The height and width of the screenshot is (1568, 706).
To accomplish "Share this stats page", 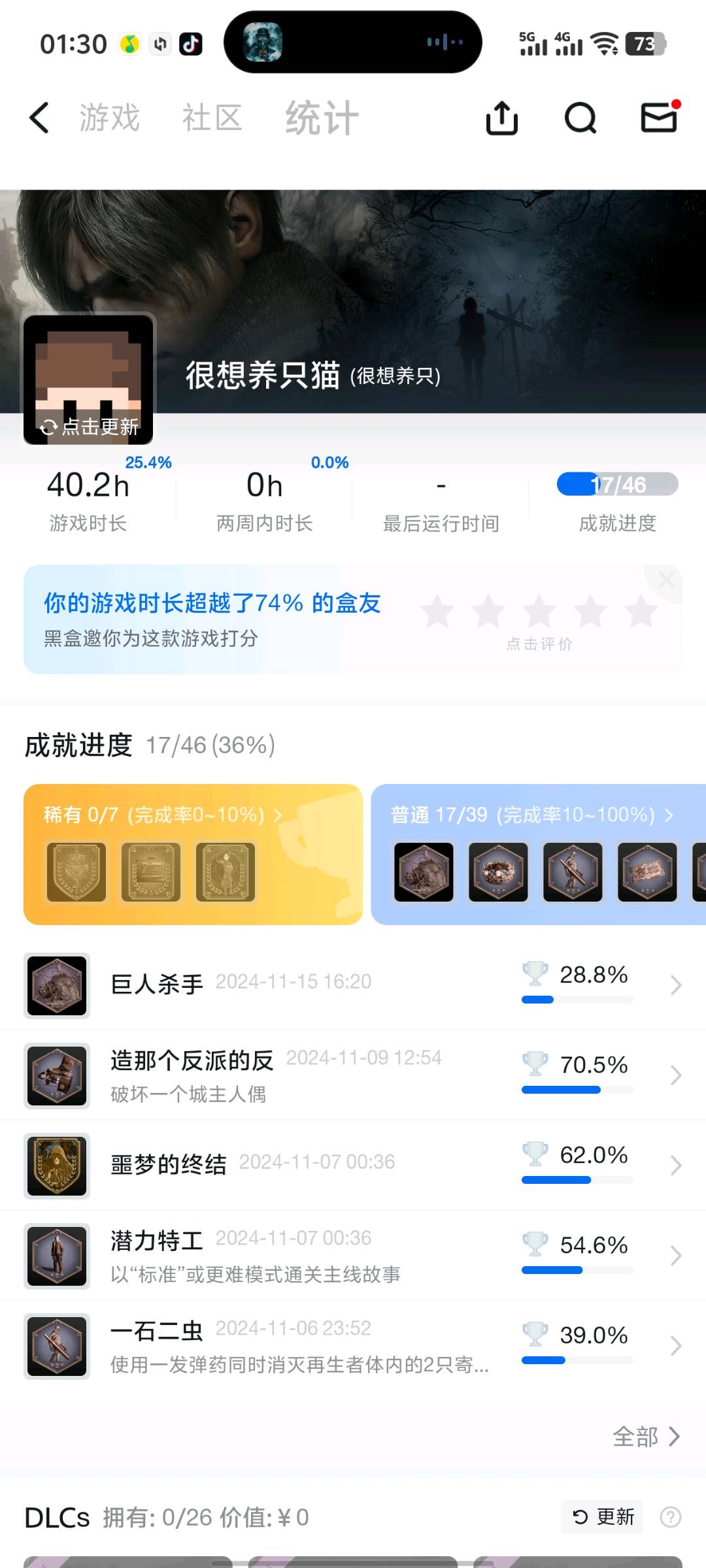I will click(502, 118).
